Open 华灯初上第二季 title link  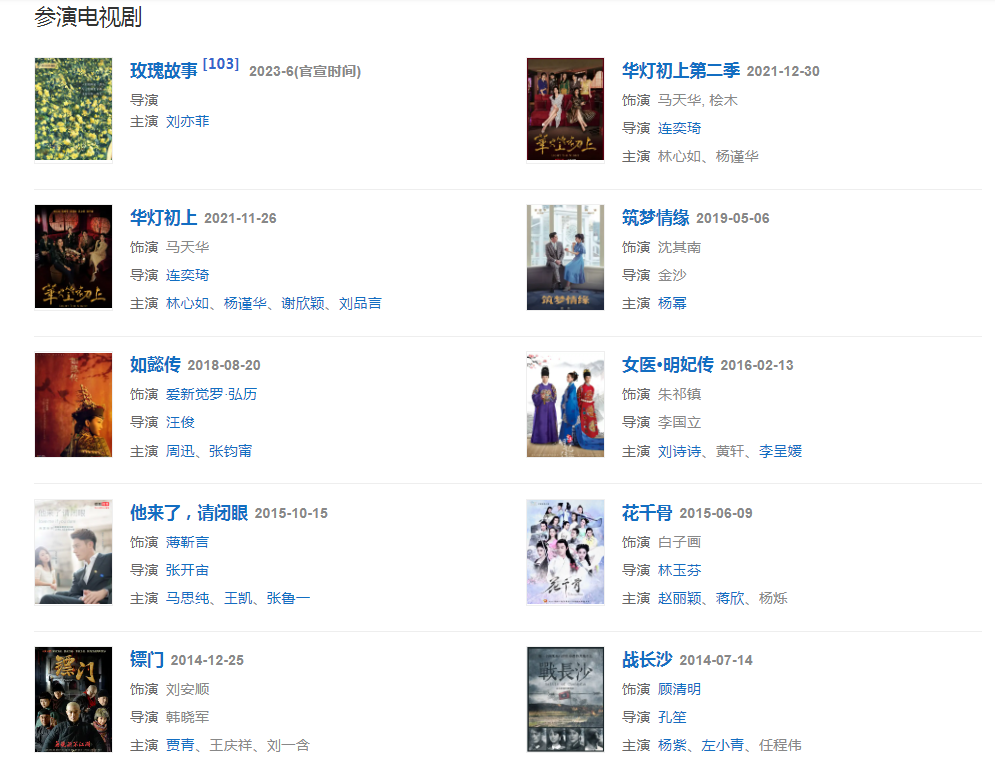[x=680, y=71]
